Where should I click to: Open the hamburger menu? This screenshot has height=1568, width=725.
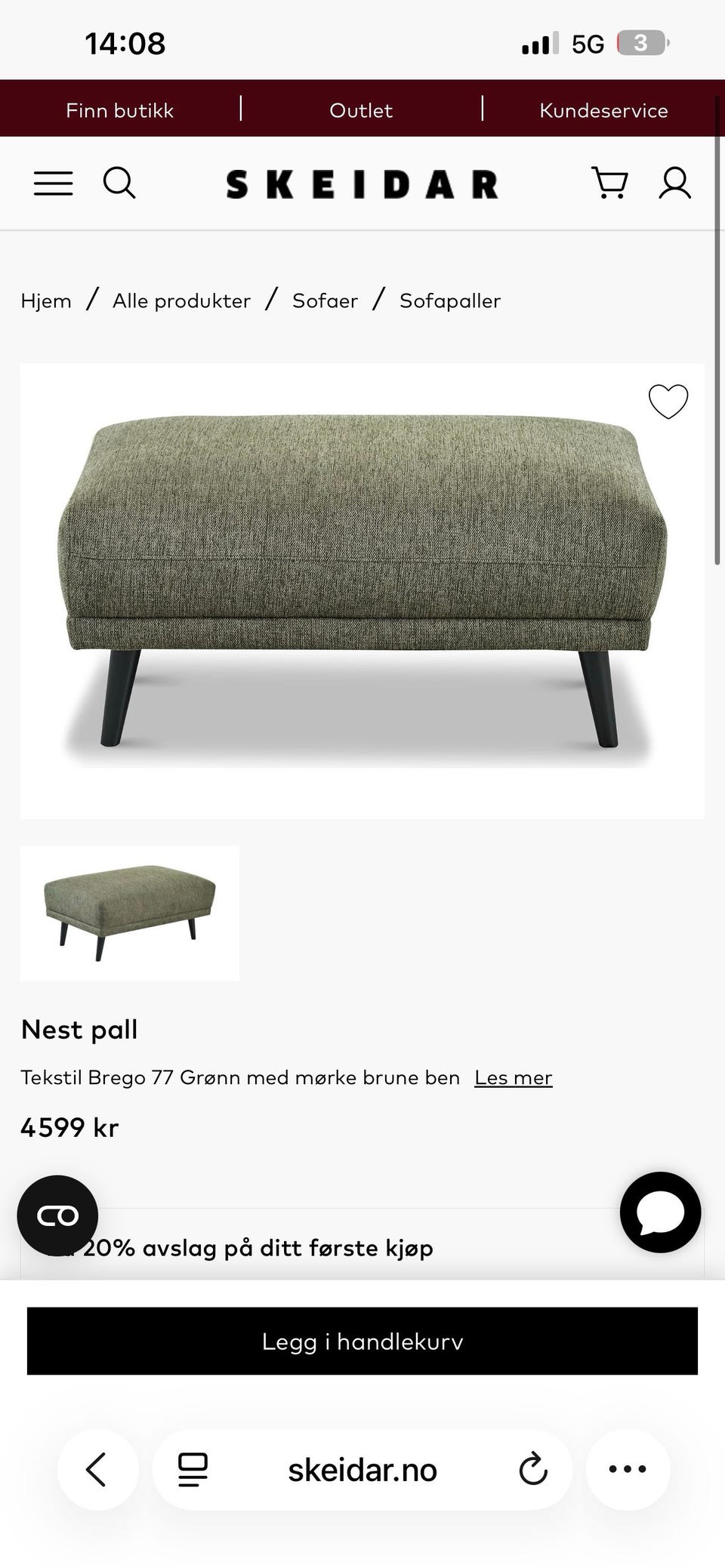53,183
